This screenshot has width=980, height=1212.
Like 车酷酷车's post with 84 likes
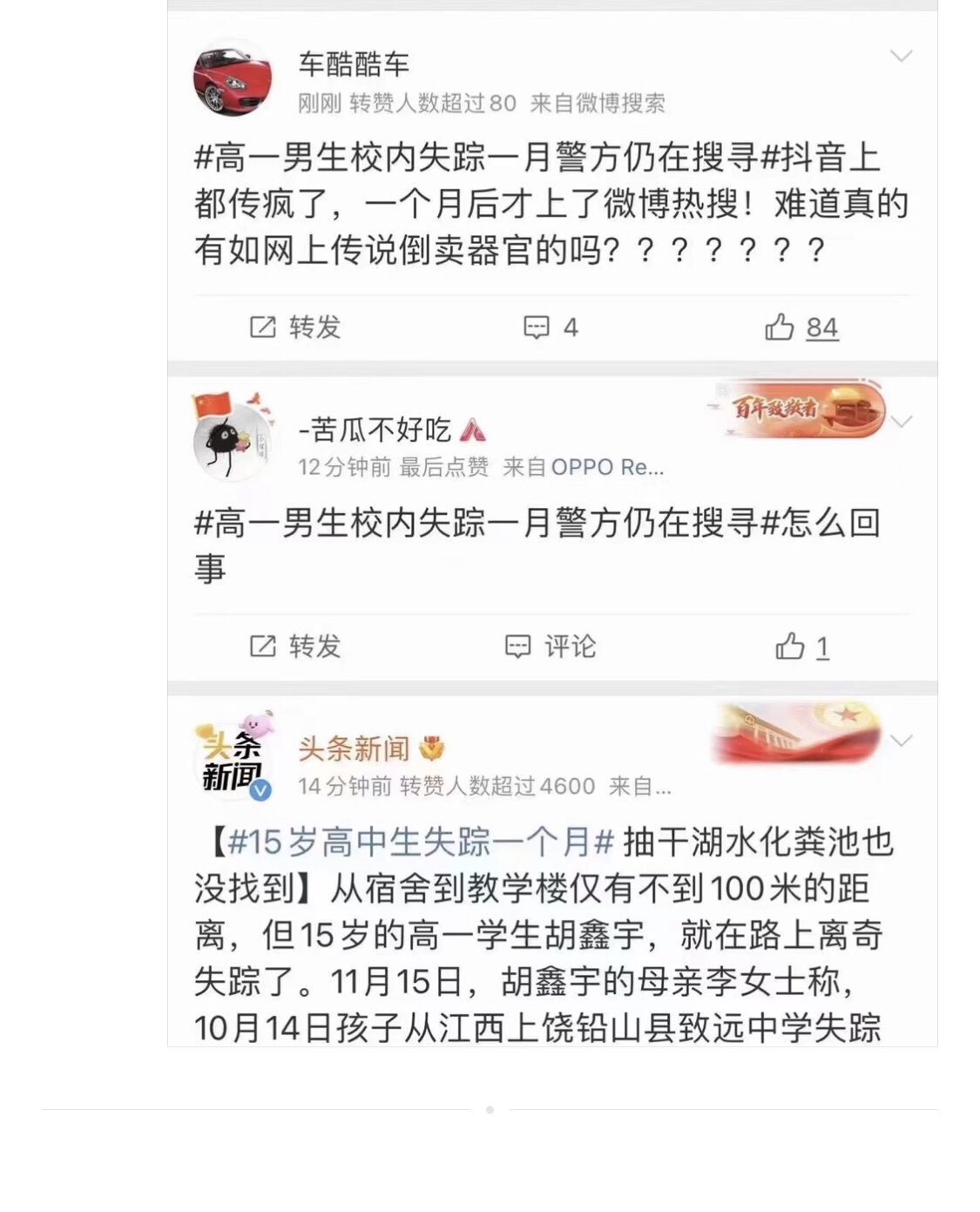pos(801,328)
